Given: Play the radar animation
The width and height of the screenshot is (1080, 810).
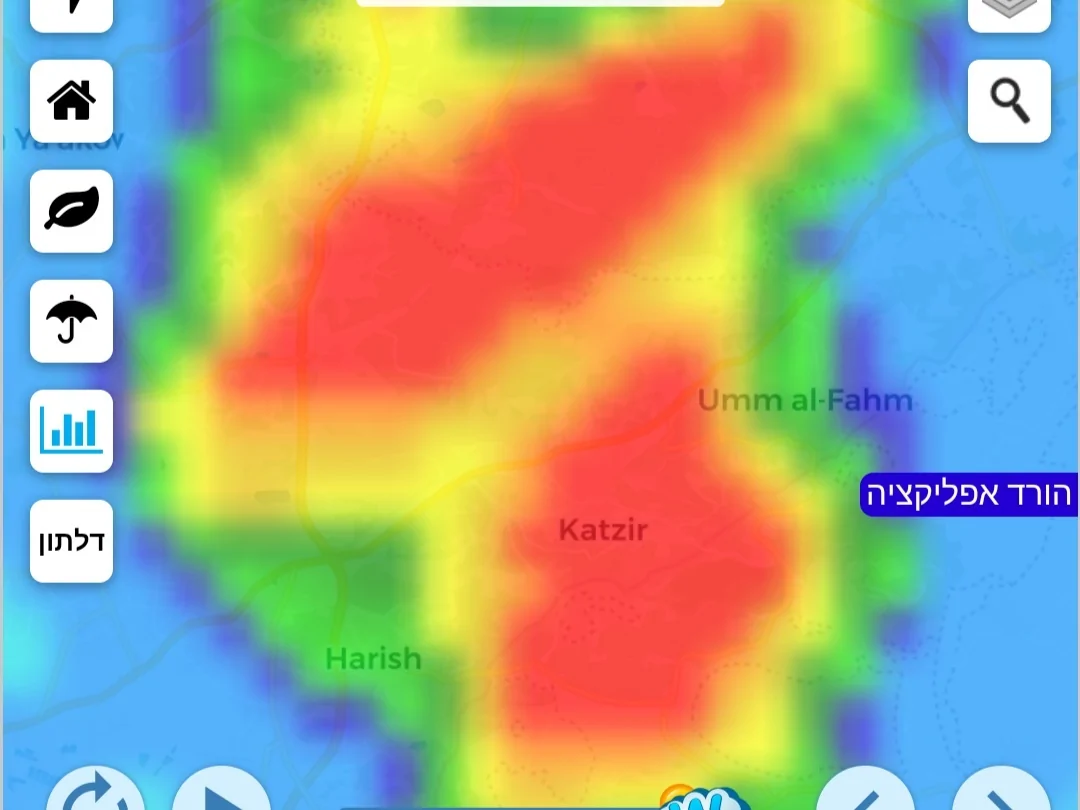Looking at the screenshot, I should point(221,795).
